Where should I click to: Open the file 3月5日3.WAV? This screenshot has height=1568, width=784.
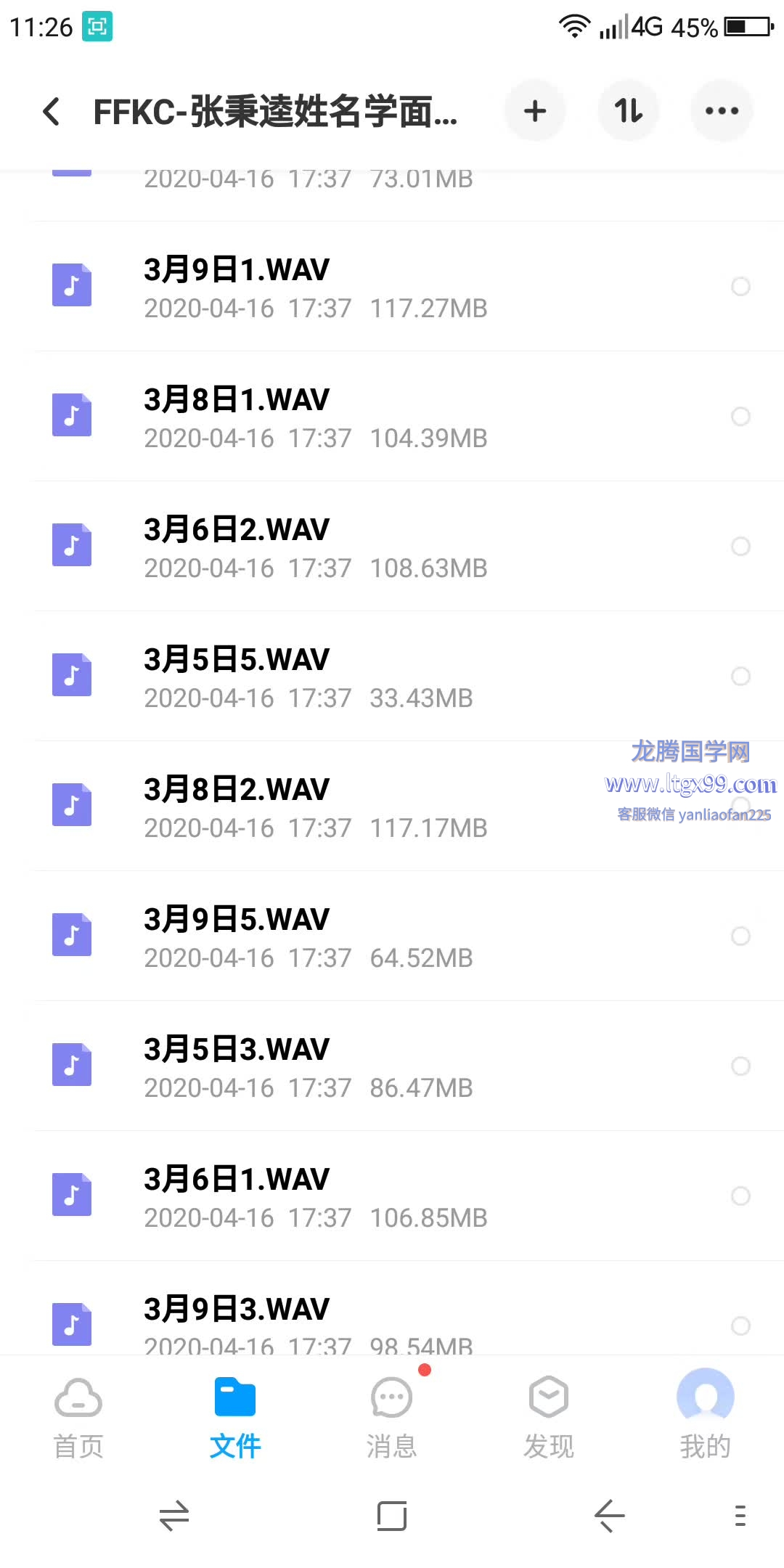click(392, 1066)
